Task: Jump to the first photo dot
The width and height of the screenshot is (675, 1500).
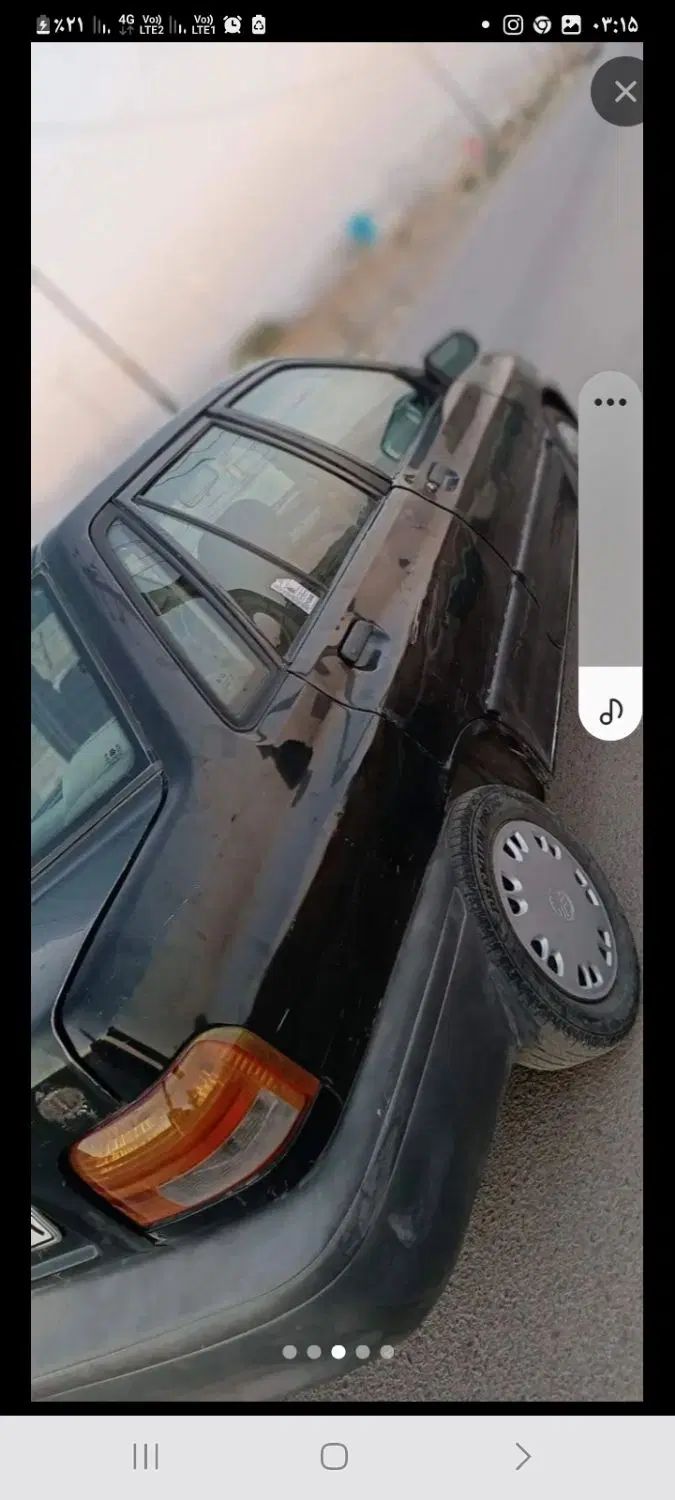Action: tap(290, 1352)
